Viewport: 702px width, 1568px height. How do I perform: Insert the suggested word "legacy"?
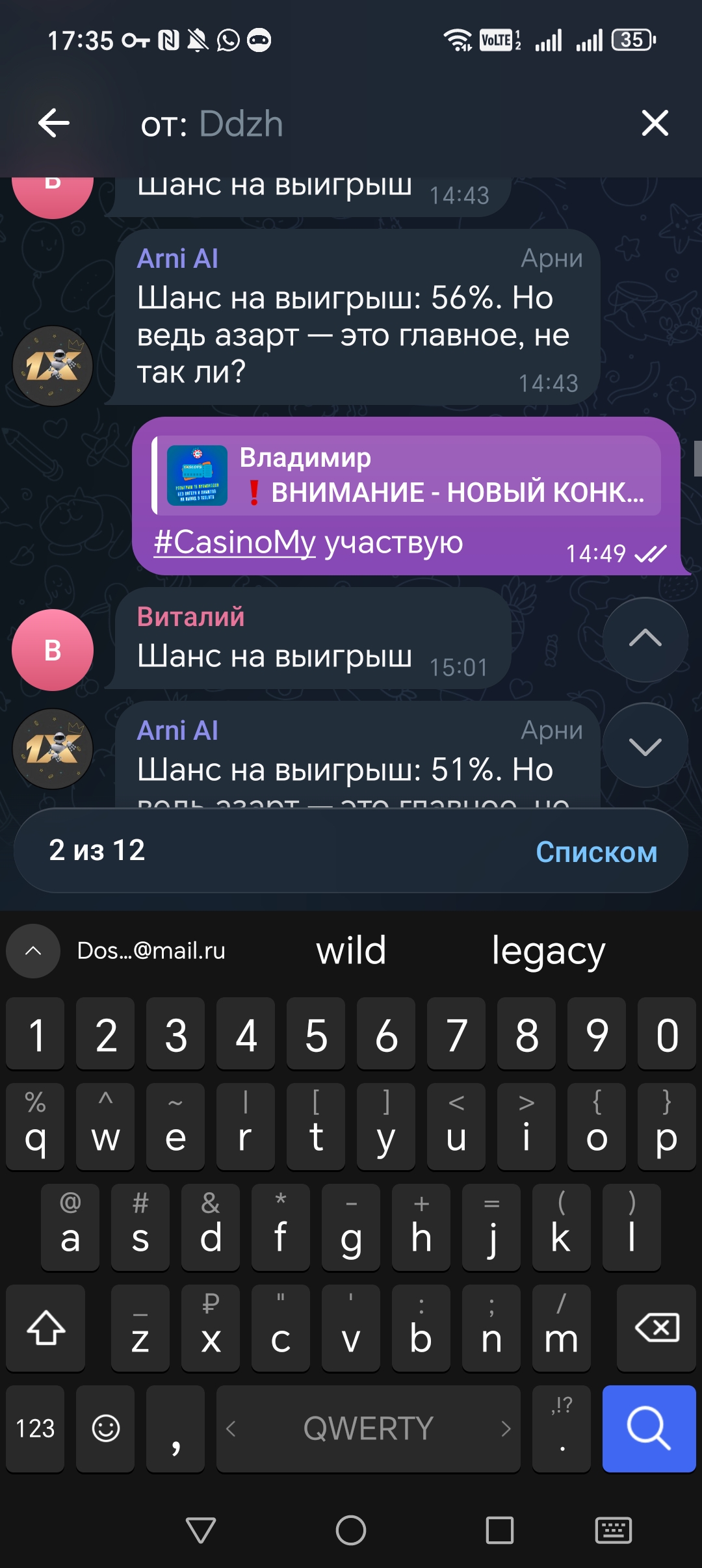coord(548,951)
